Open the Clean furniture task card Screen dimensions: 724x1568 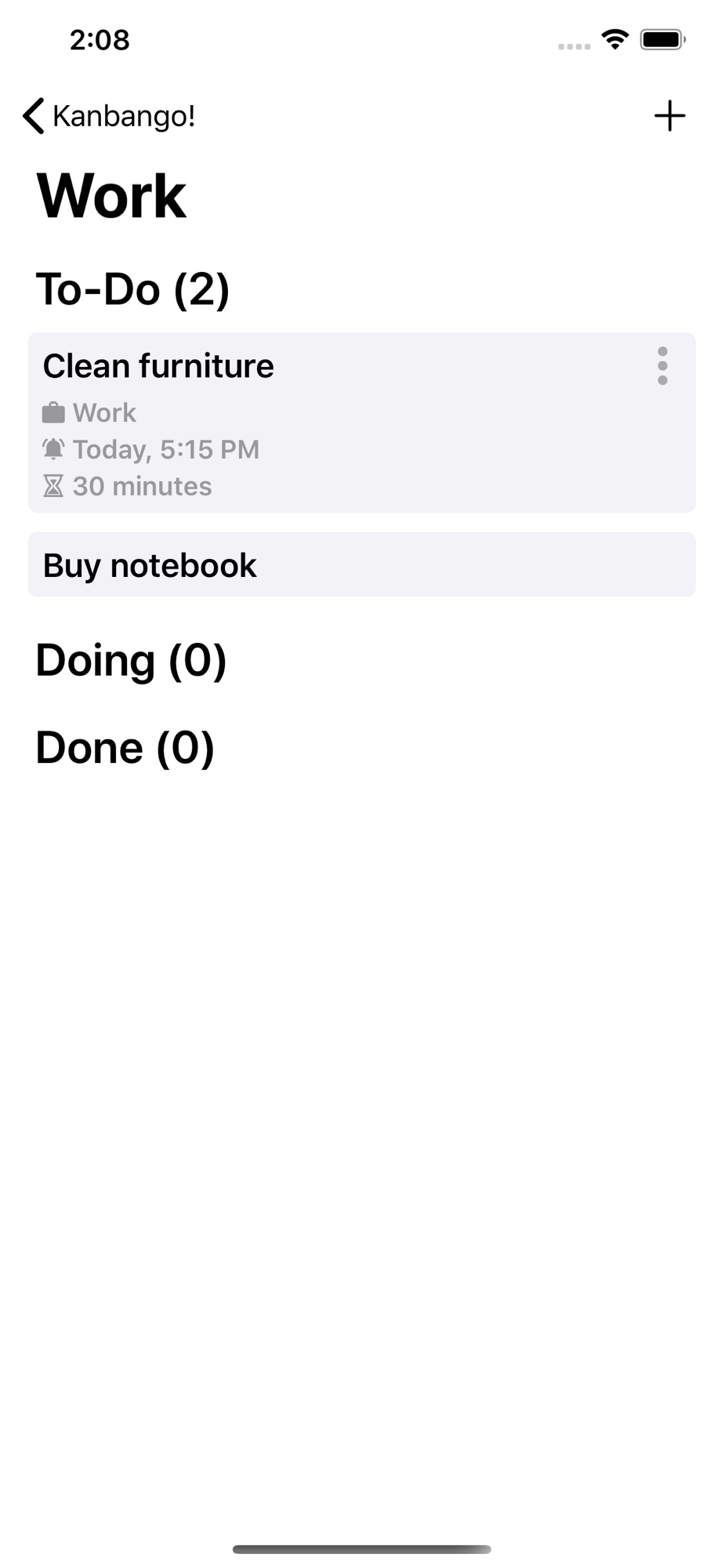pos(362,423)
